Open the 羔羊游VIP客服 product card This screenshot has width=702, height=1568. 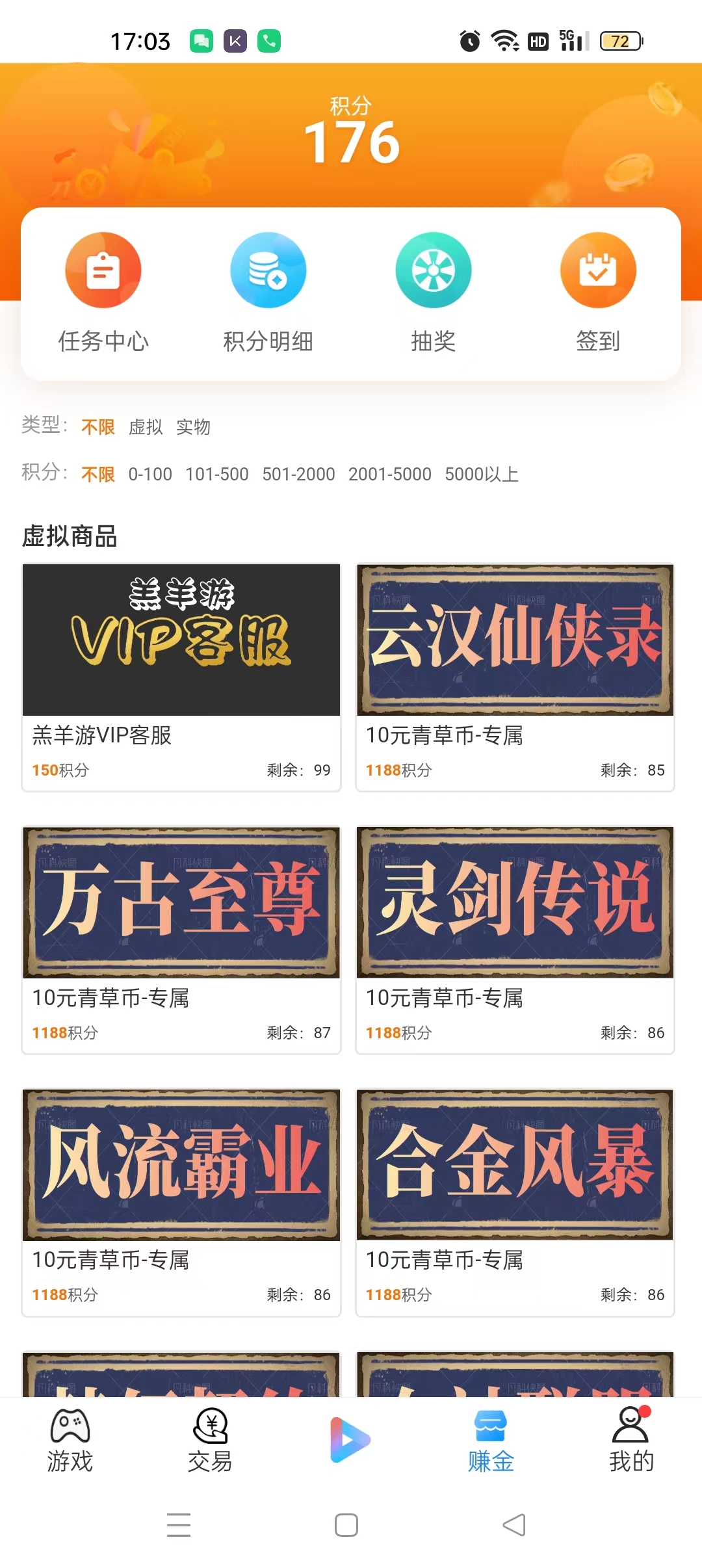[181, 676]
